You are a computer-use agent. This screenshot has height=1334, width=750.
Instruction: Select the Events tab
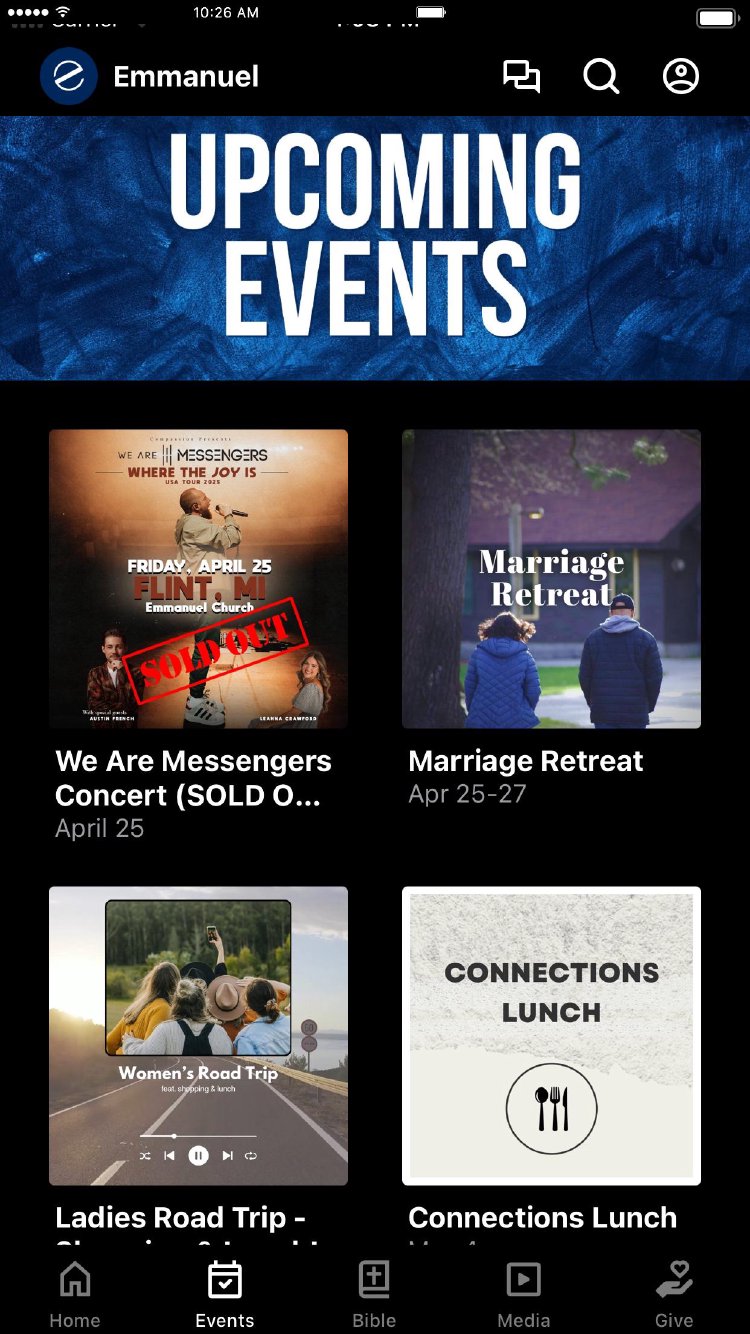[x=225, y=1294]
